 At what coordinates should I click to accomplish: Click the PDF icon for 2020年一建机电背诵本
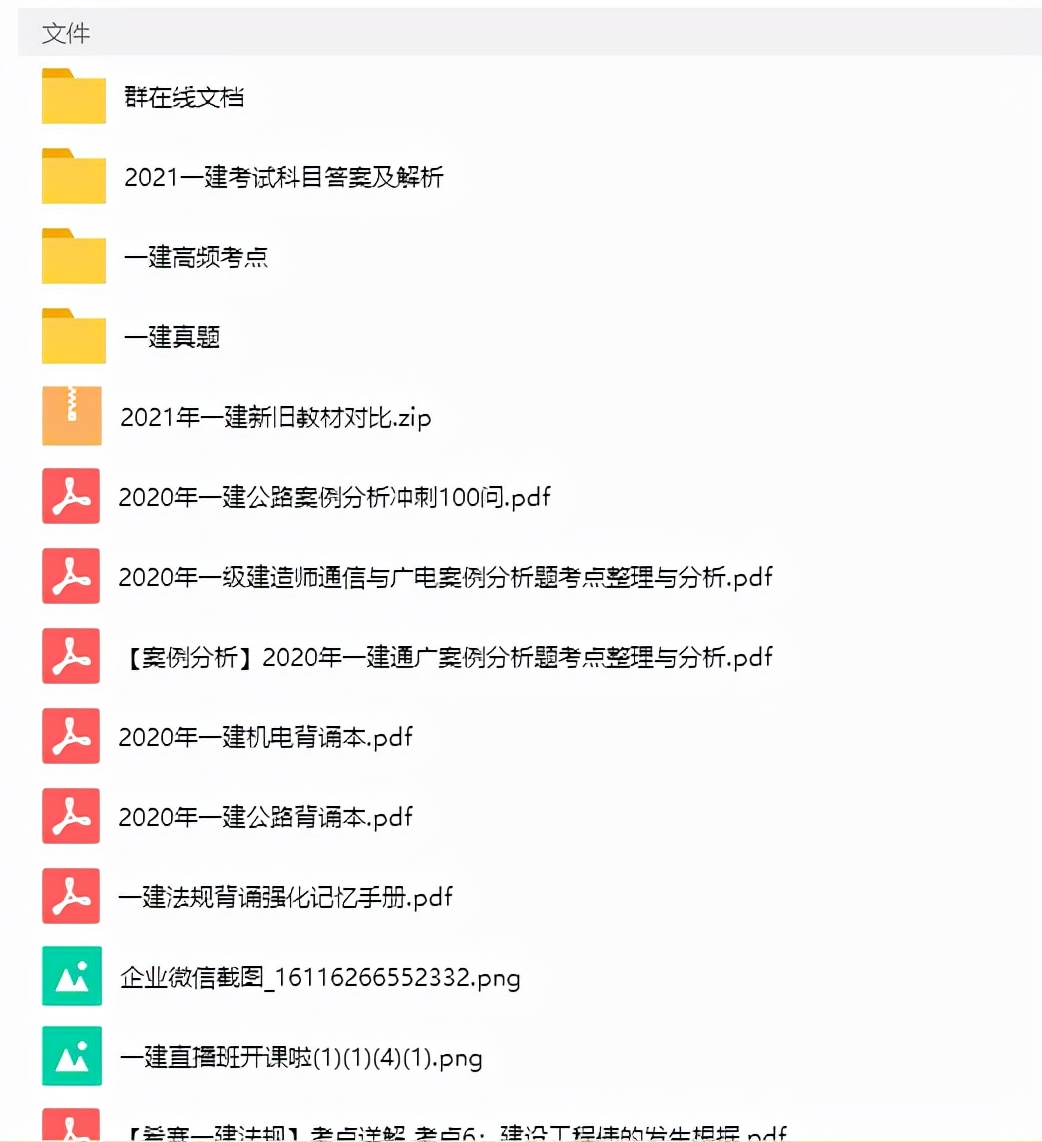tap(71, 736)
